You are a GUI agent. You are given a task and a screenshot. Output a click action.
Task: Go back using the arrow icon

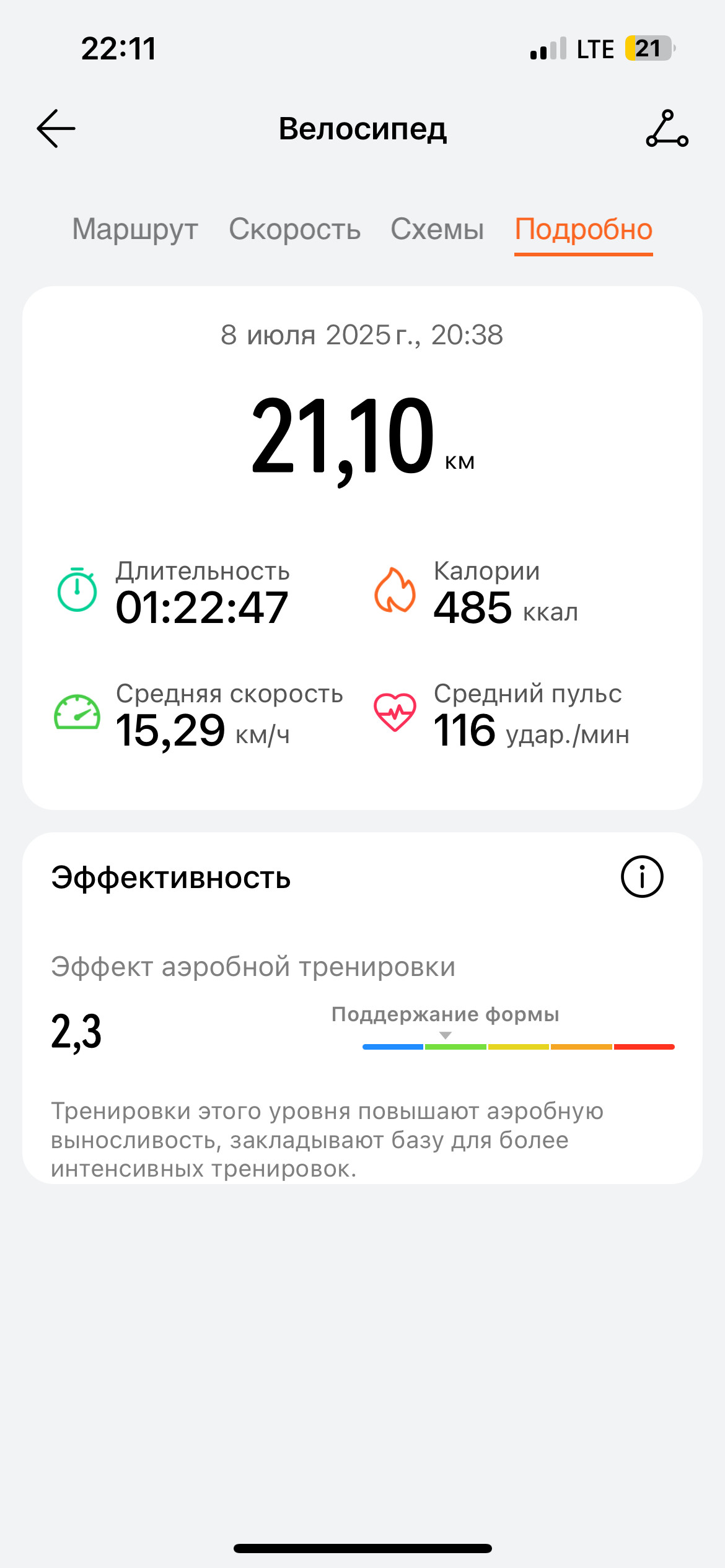pyautogui.click(x=56, y=129)
